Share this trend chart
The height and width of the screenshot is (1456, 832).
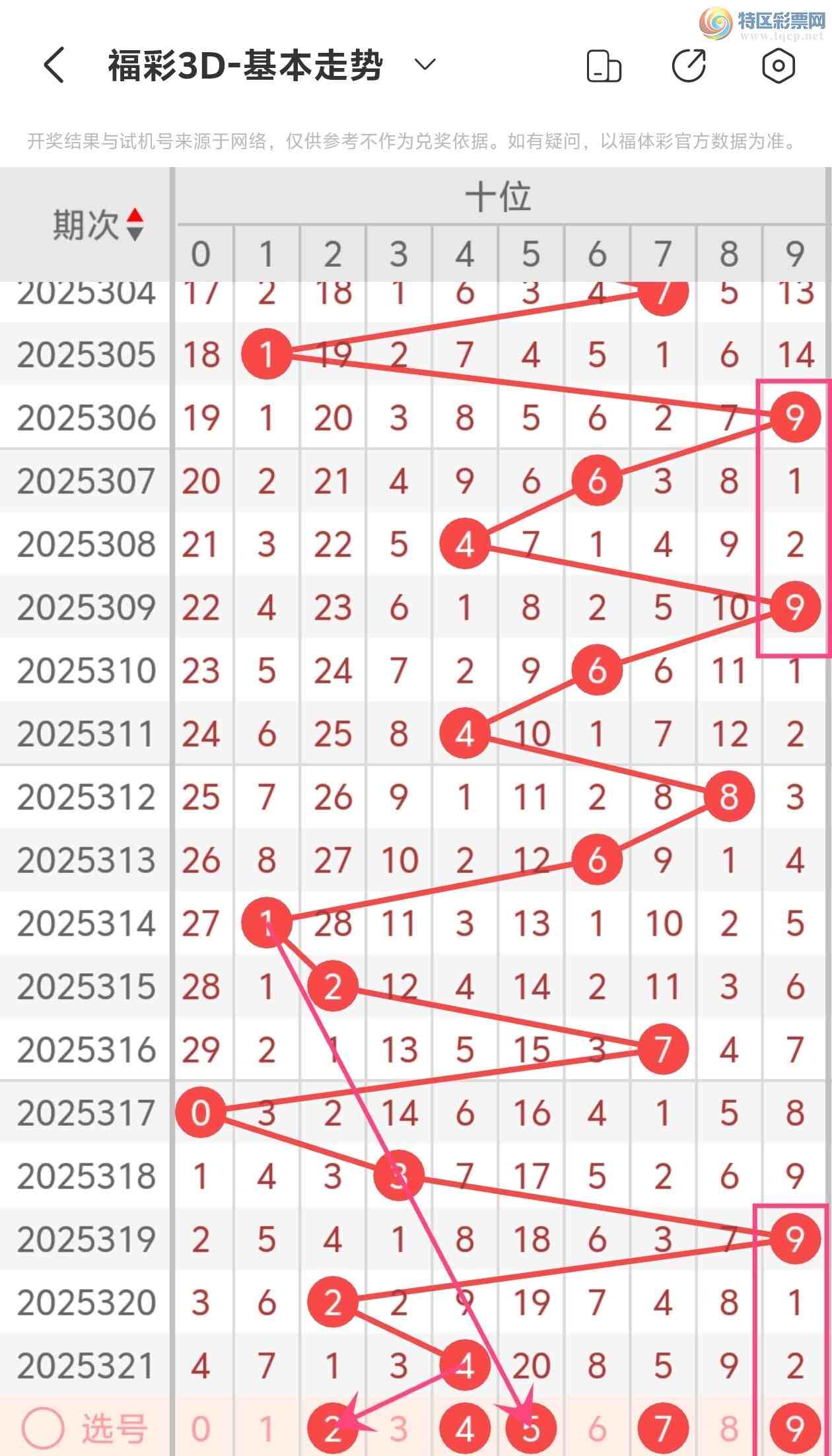coord(689,65)
